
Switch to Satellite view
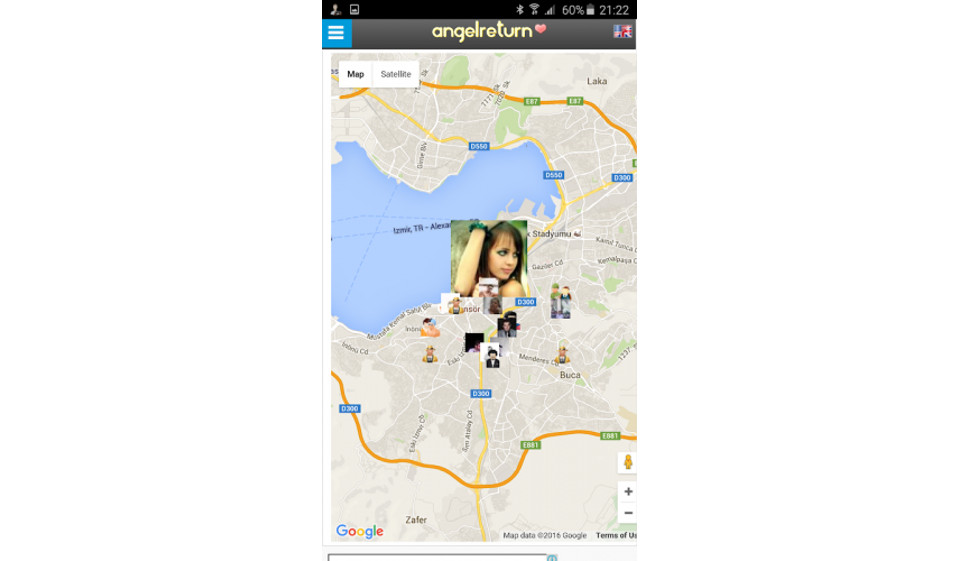pyautogui.click(x=395, y=74)
